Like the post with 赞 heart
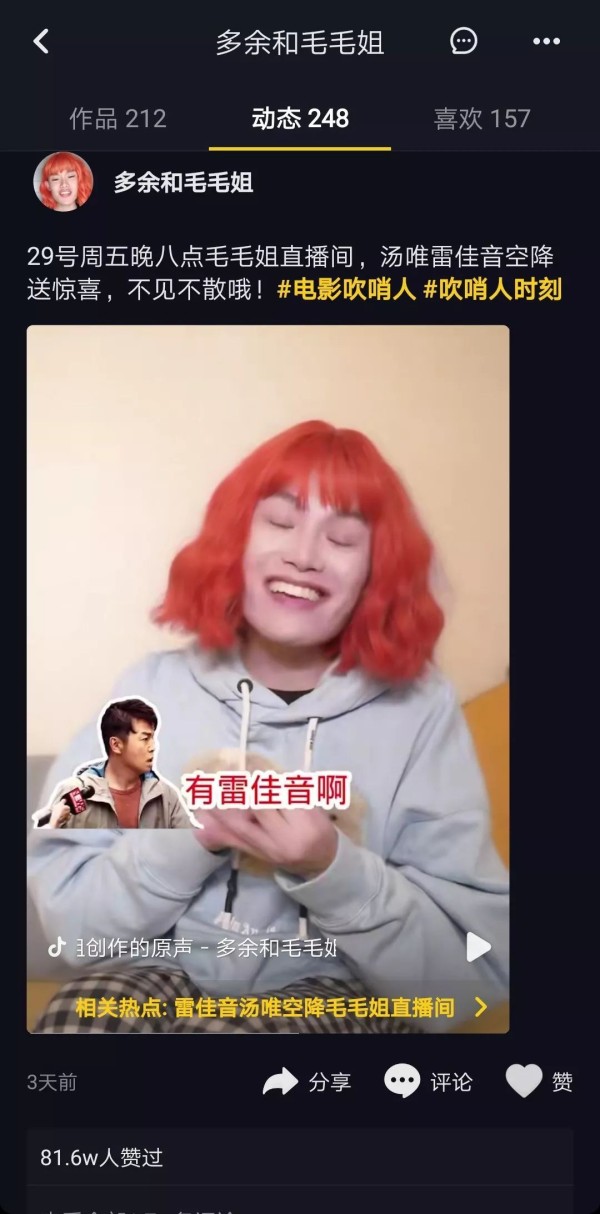600x1214 pixels. click(539, 1081)
